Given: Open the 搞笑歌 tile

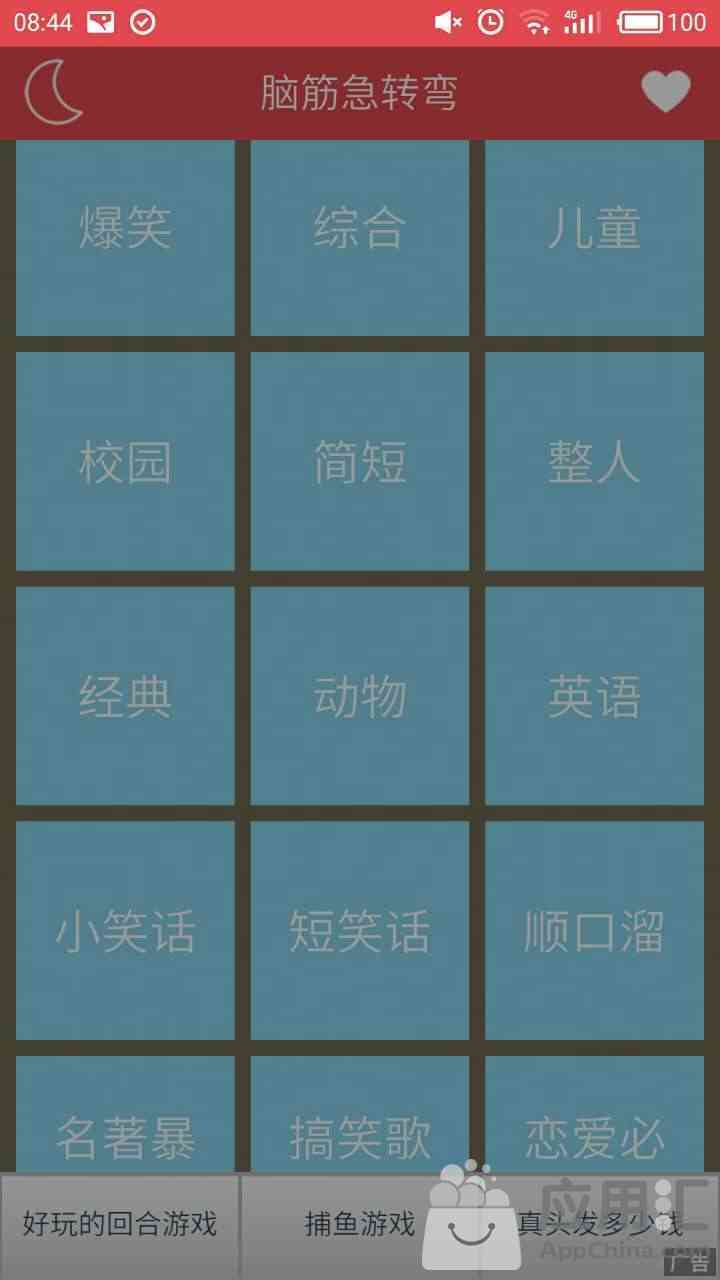Looking at the screenshot, I should pyautogui.click(x=360, y=1114).
